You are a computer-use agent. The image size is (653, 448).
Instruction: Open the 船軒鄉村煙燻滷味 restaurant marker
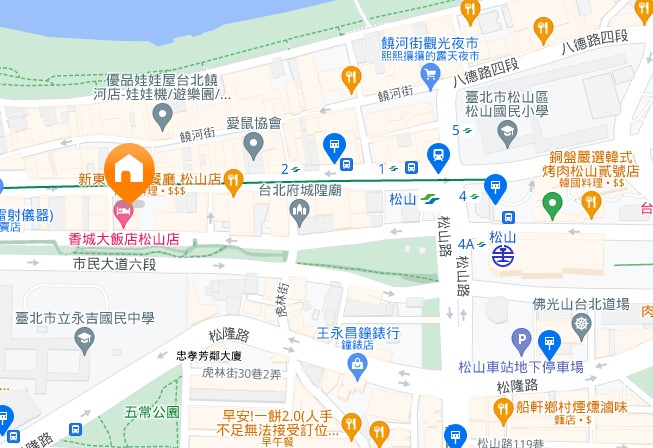[x=504, y=408]
